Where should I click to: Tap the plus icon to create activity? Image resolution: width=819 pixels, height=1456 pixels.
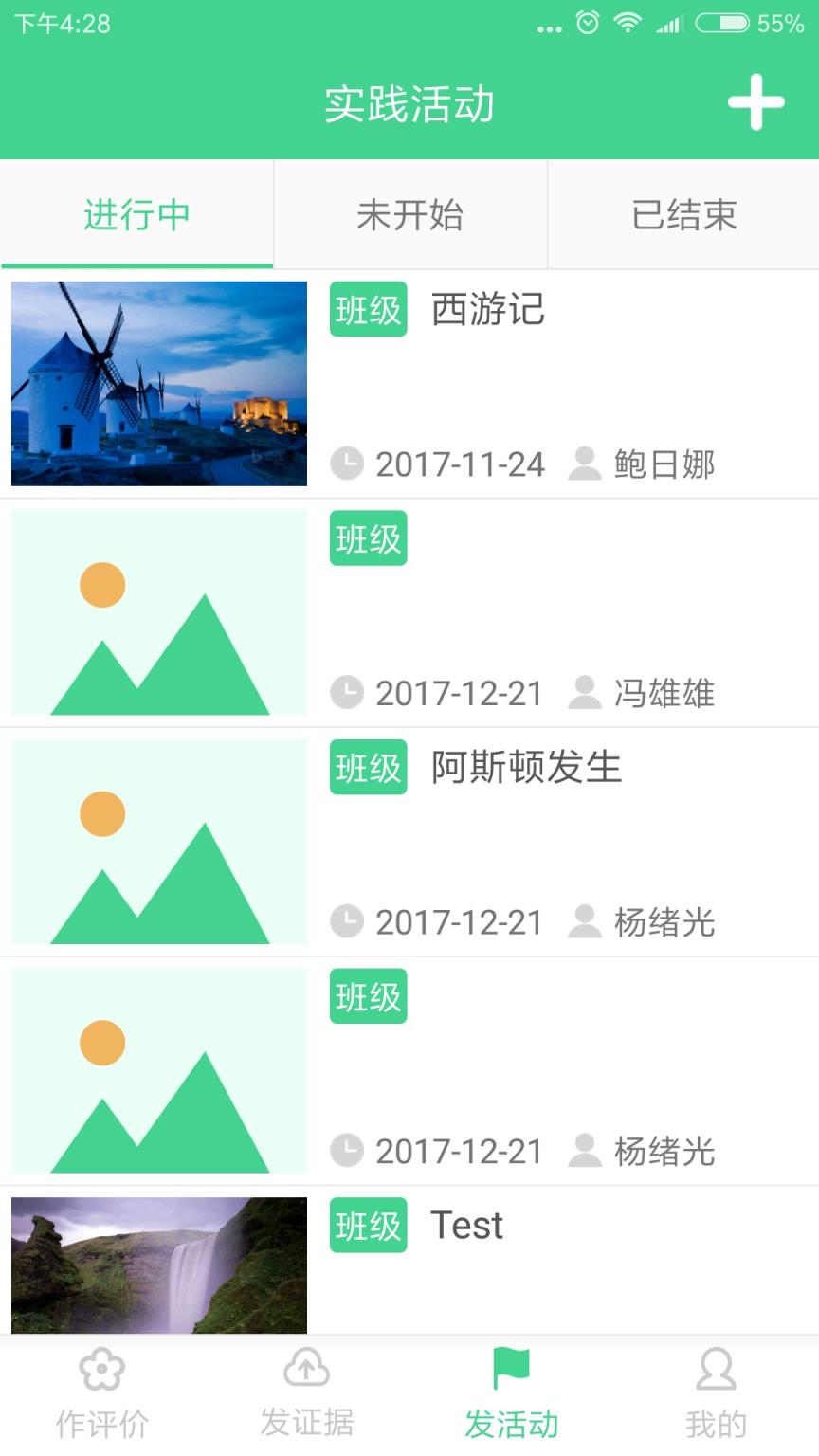click(x=755, y=104)
